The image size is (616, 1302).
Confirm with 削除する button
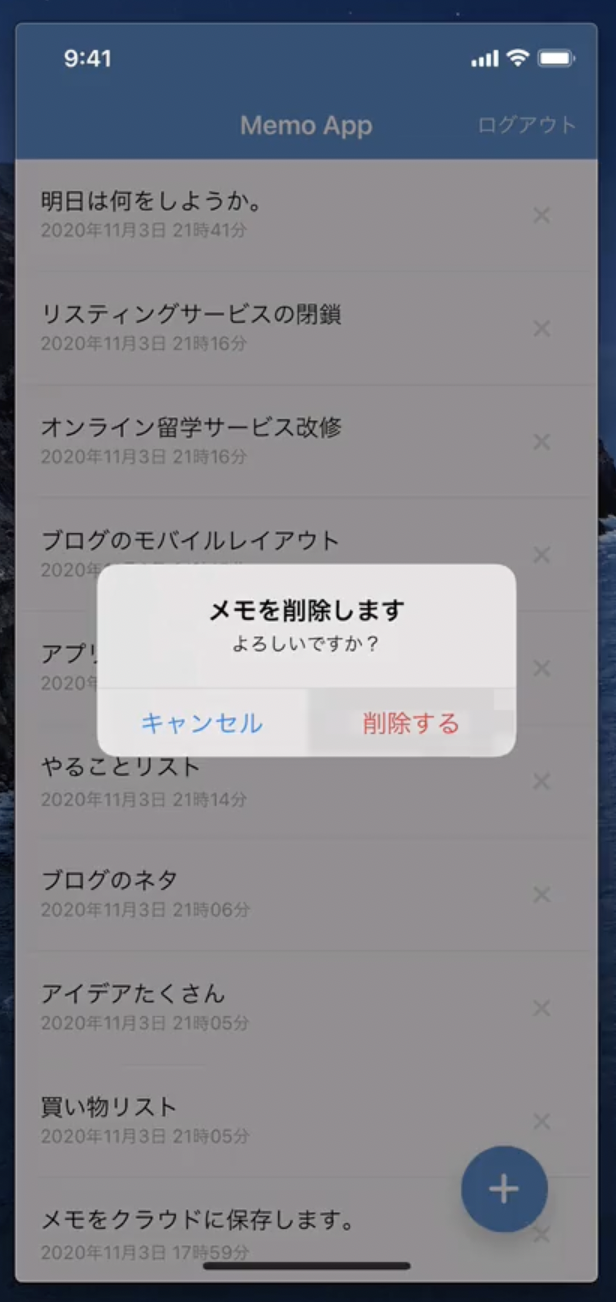point(411,723)
